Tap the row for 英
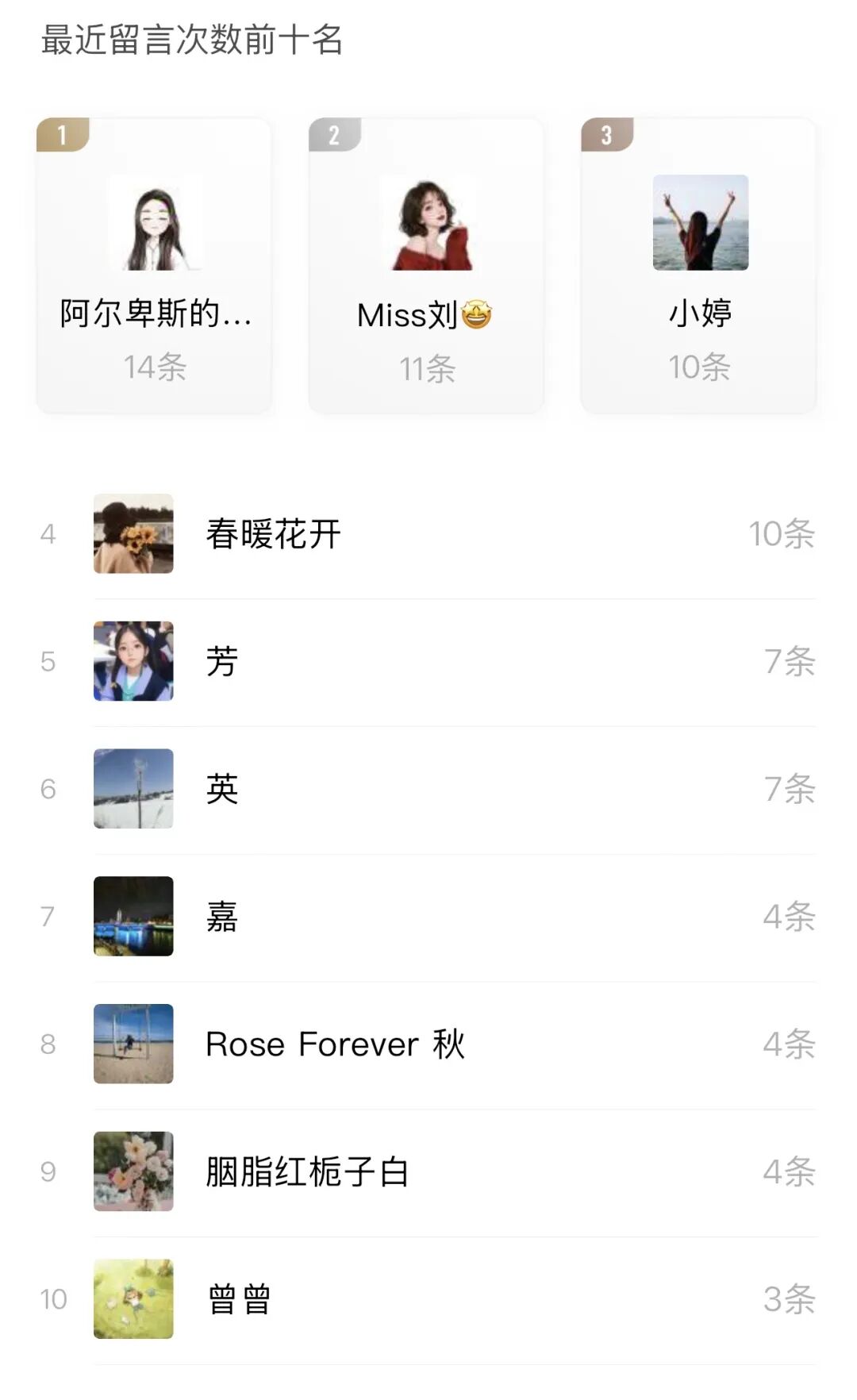The height and width of the screenshot is (1400, 857). [428, 789]
